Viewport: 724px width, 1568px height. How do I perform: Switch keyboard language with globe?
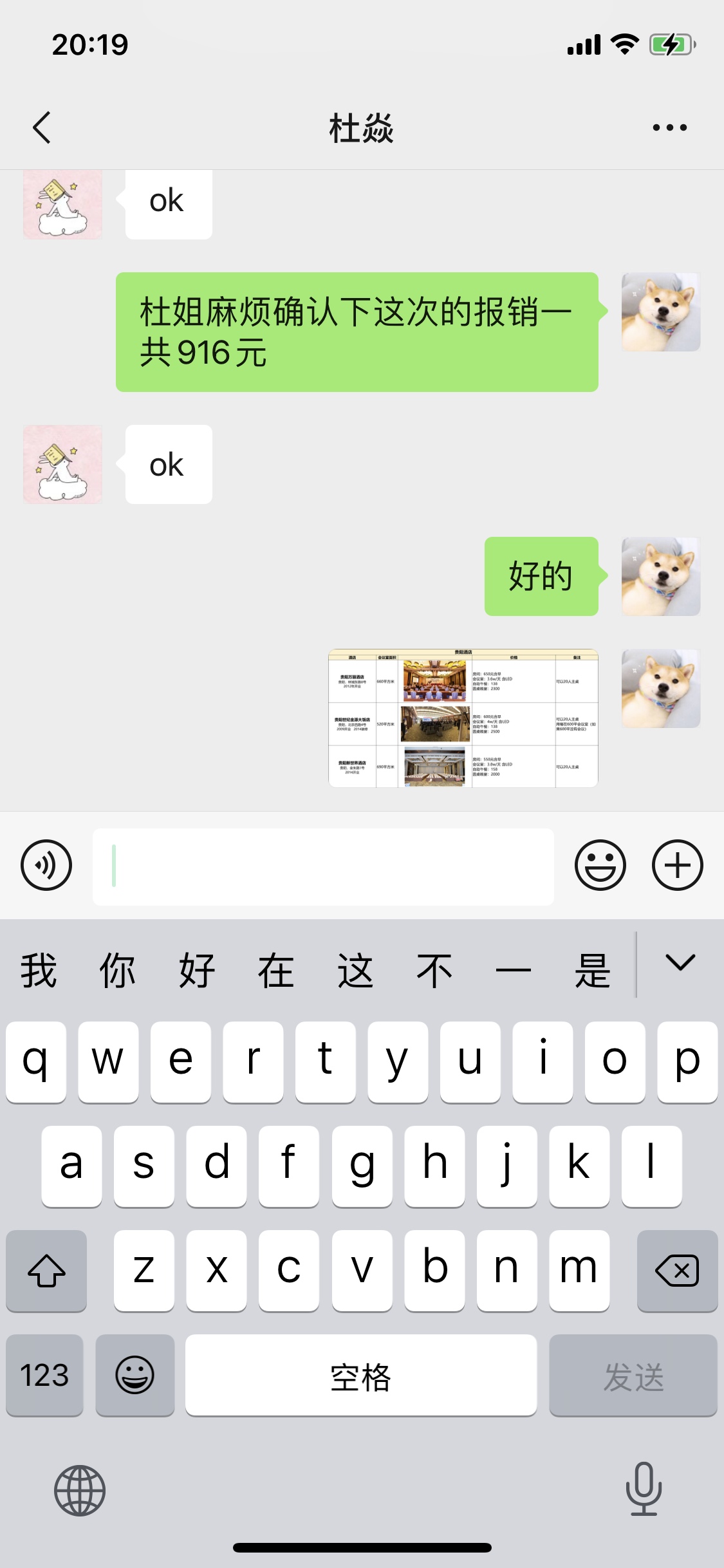click(x=80, y=1490)
